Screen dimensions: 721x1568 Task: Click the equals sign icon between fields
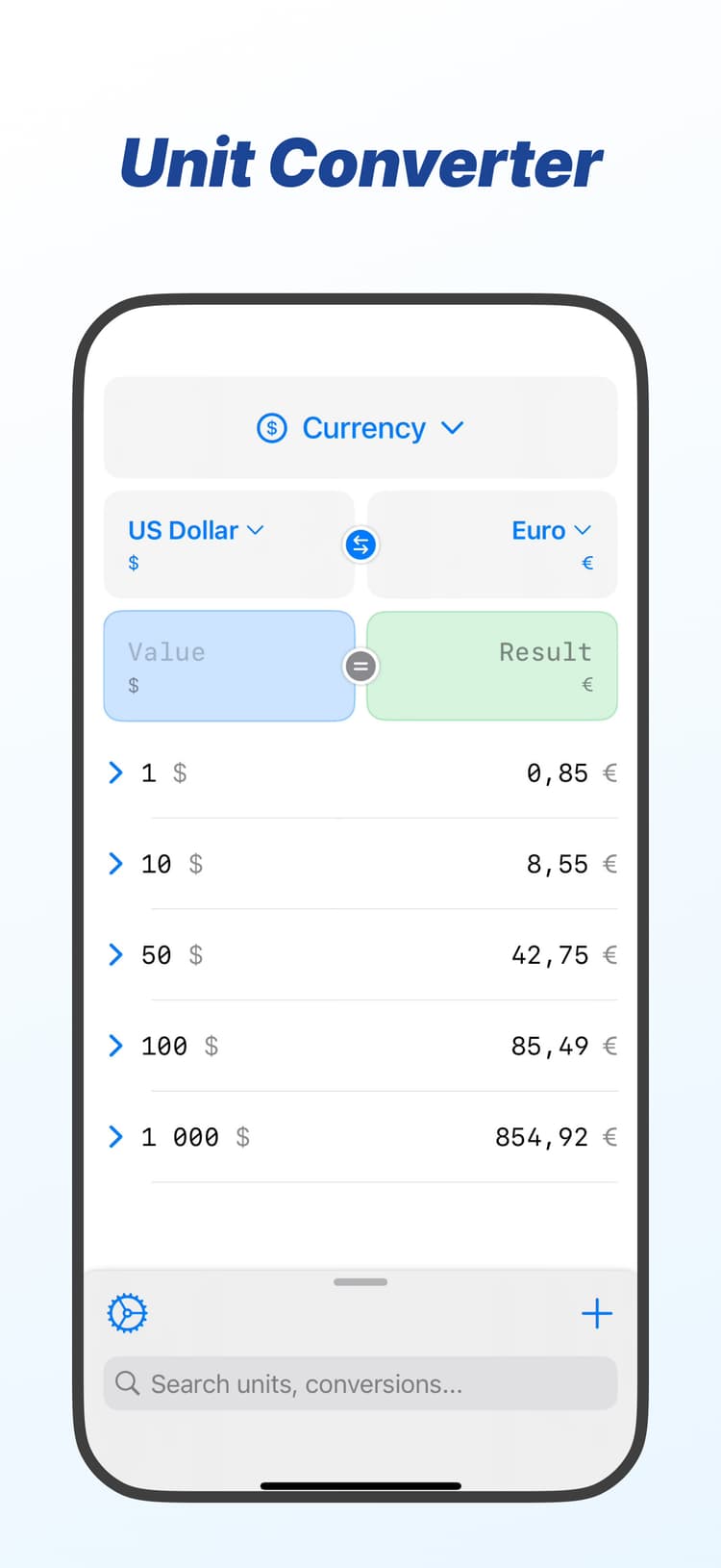(360, 666)
